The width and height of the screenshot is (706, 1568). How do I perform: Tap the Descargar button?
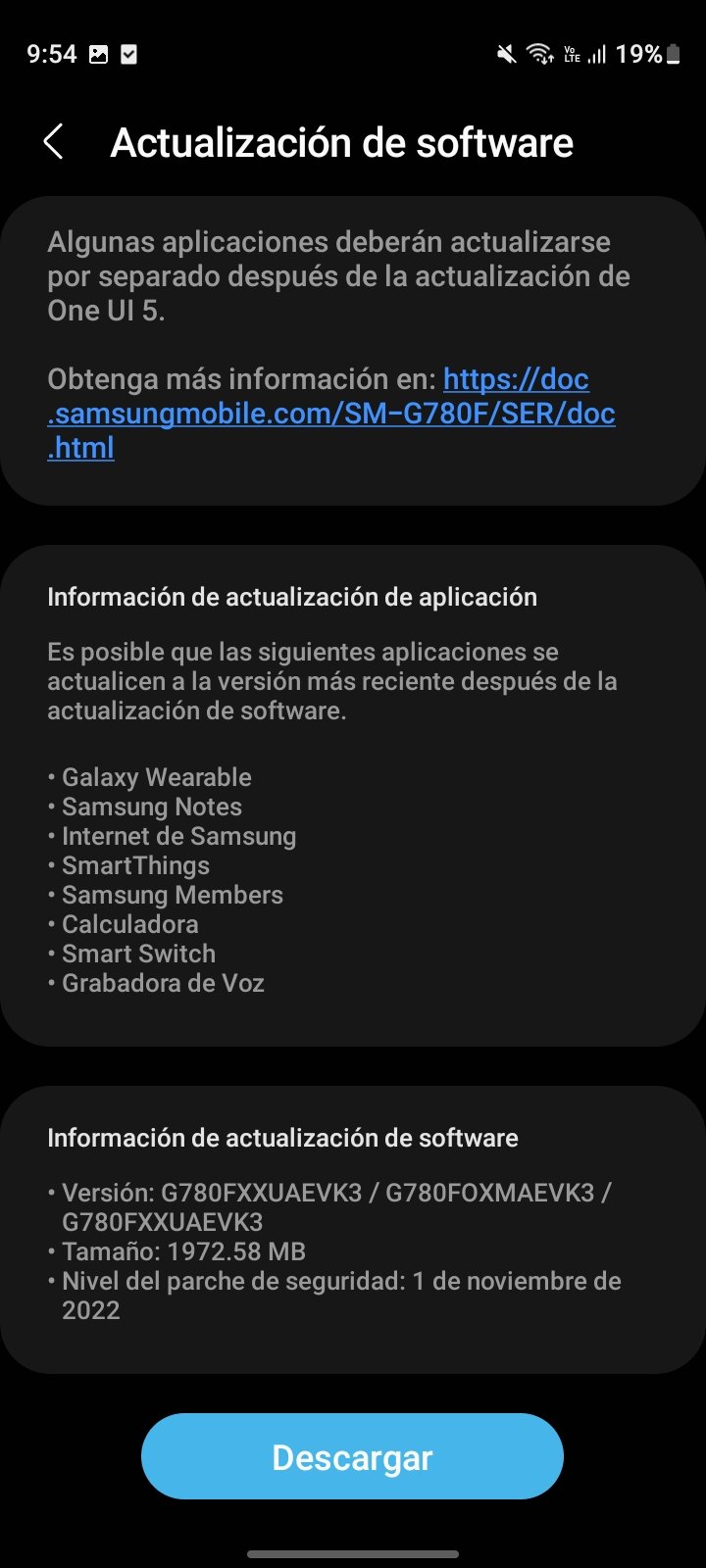tap(352, 1456)
